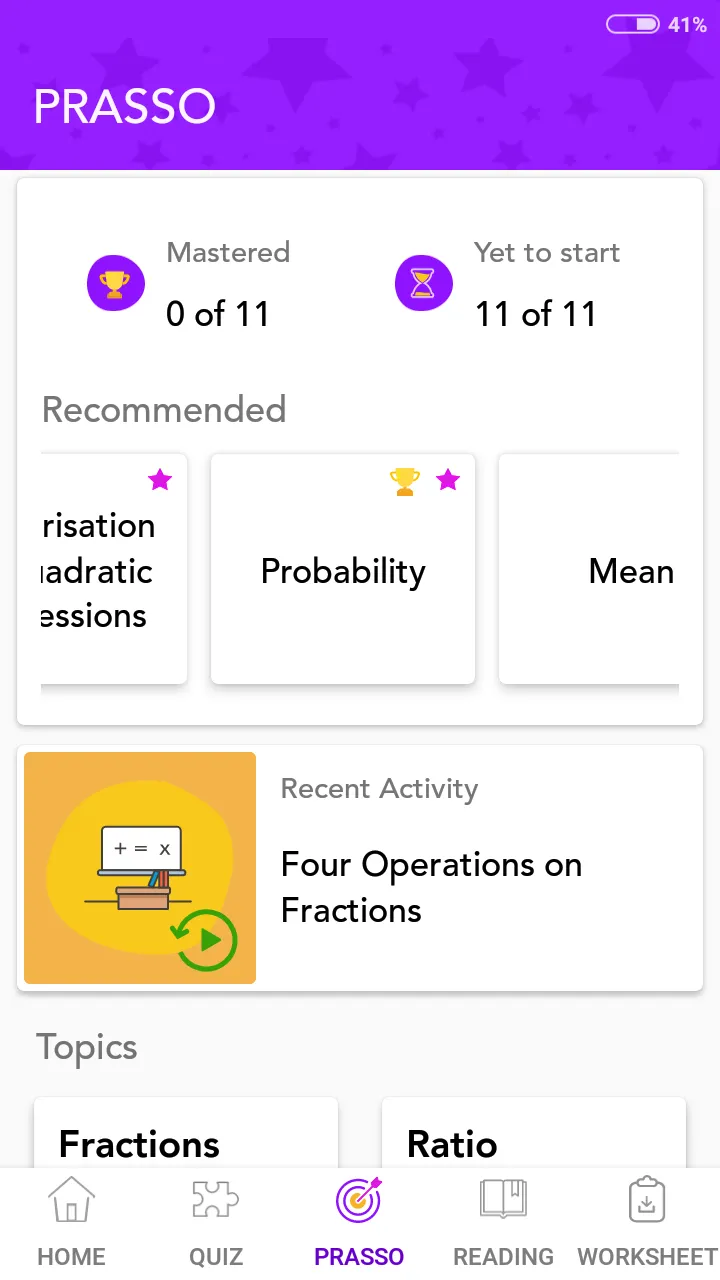Resume Four Operations on Fractions activity
The image size is (720, 1280).
point(431,887)
